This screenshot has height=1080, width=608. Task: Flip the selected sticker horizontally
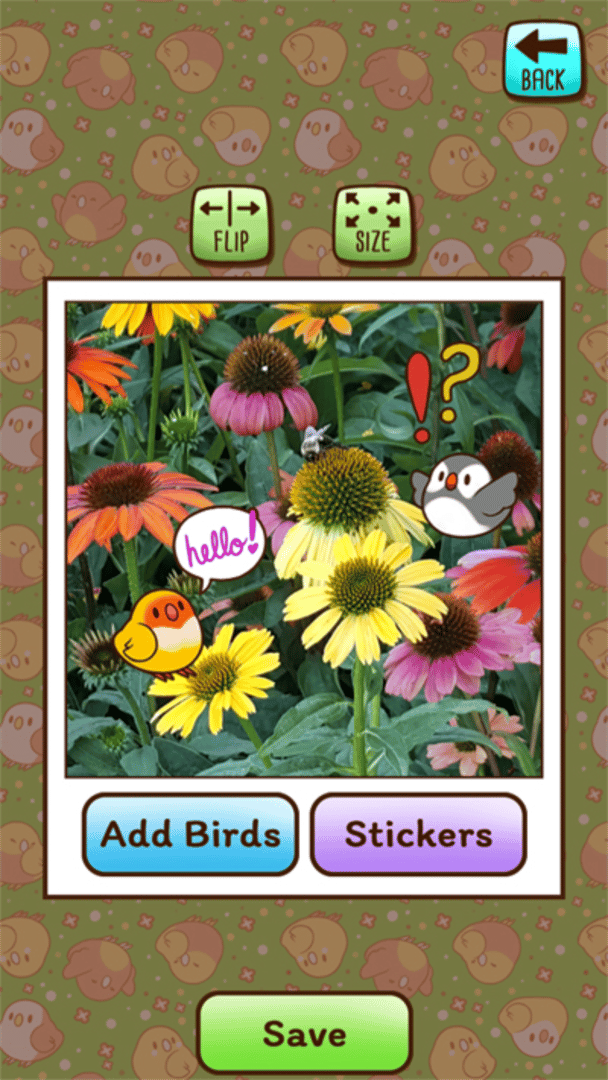230,225
